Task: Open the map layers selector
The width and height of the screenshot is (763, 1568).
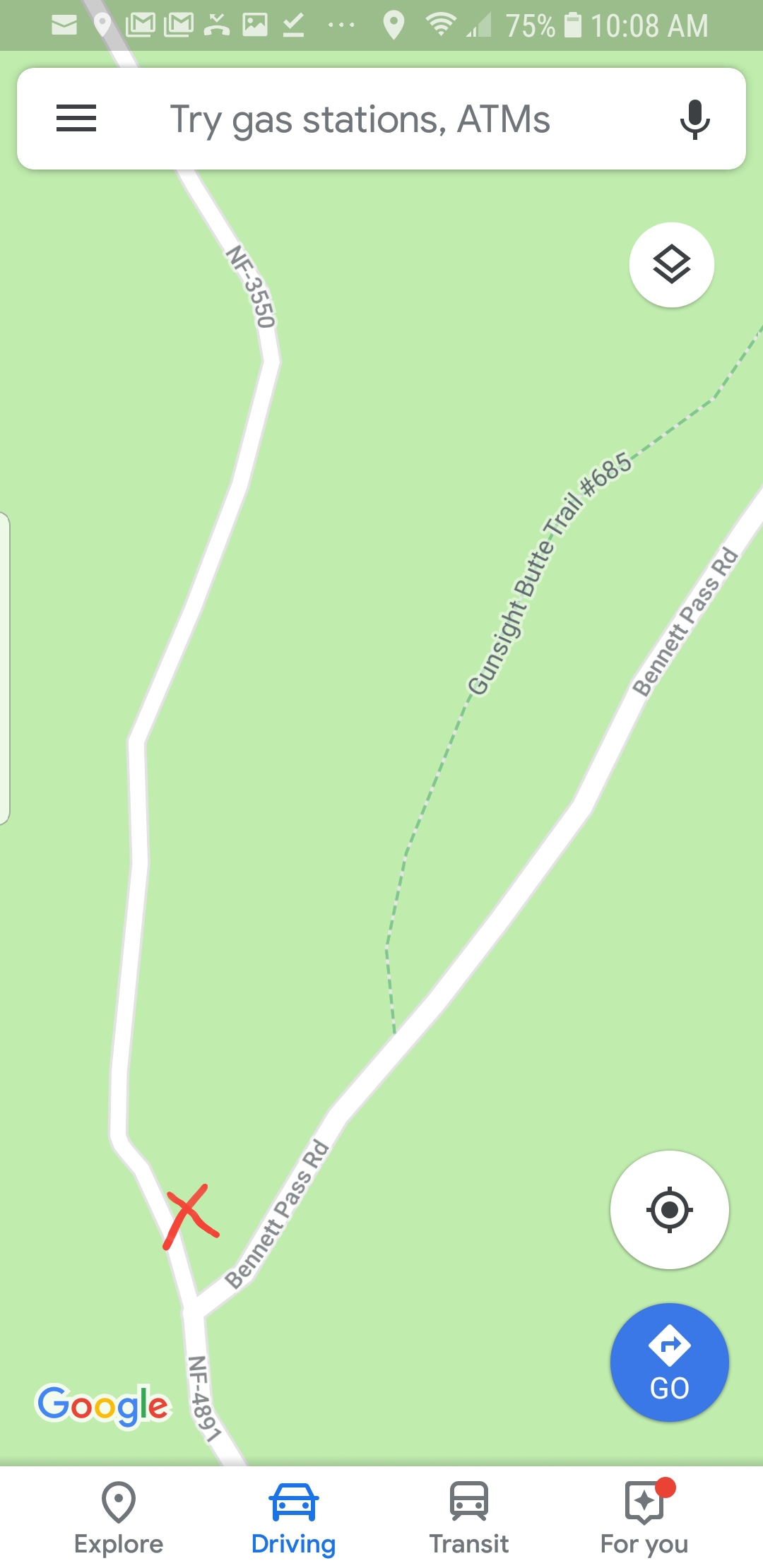Action: (x=671, y=265)
